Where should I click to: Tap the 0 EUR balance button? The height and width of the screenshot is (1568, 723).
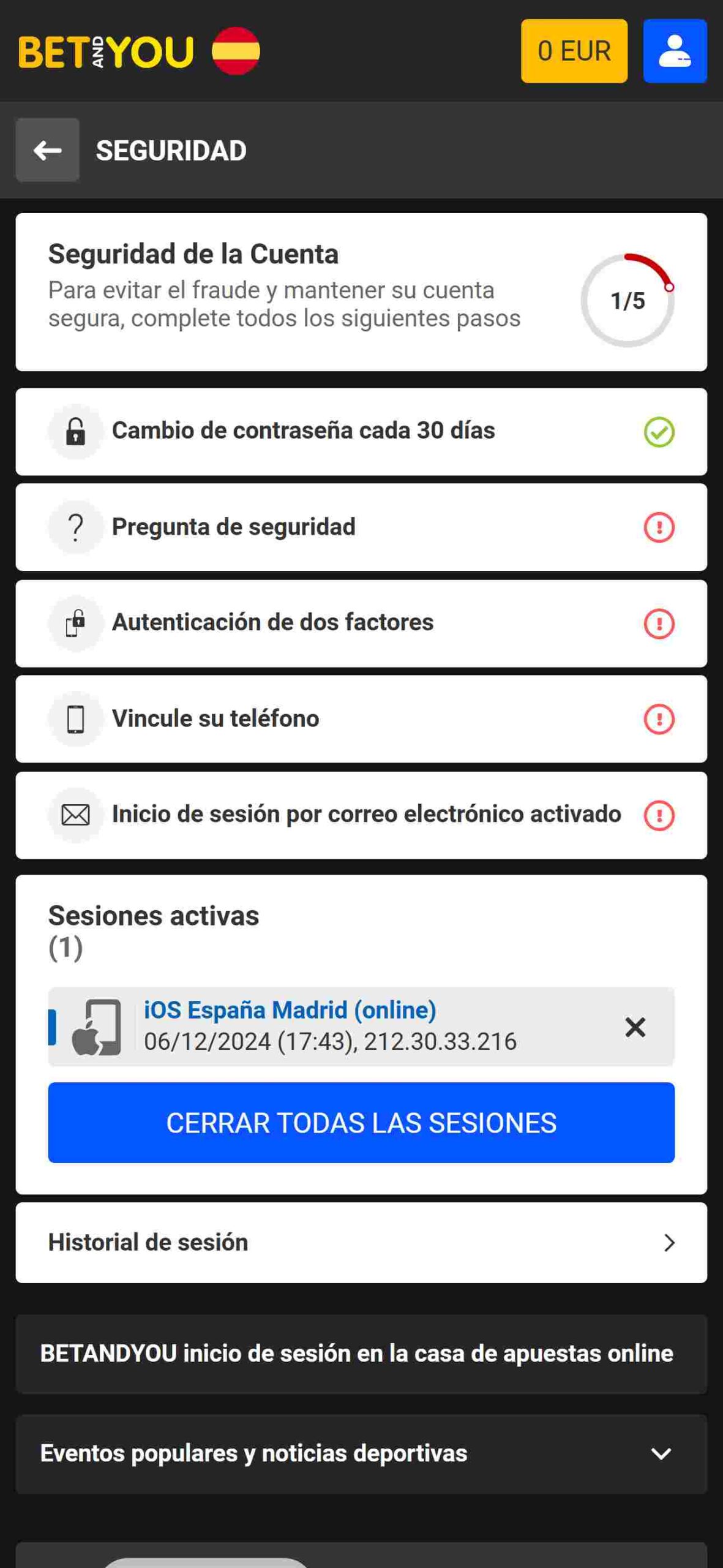574,51
